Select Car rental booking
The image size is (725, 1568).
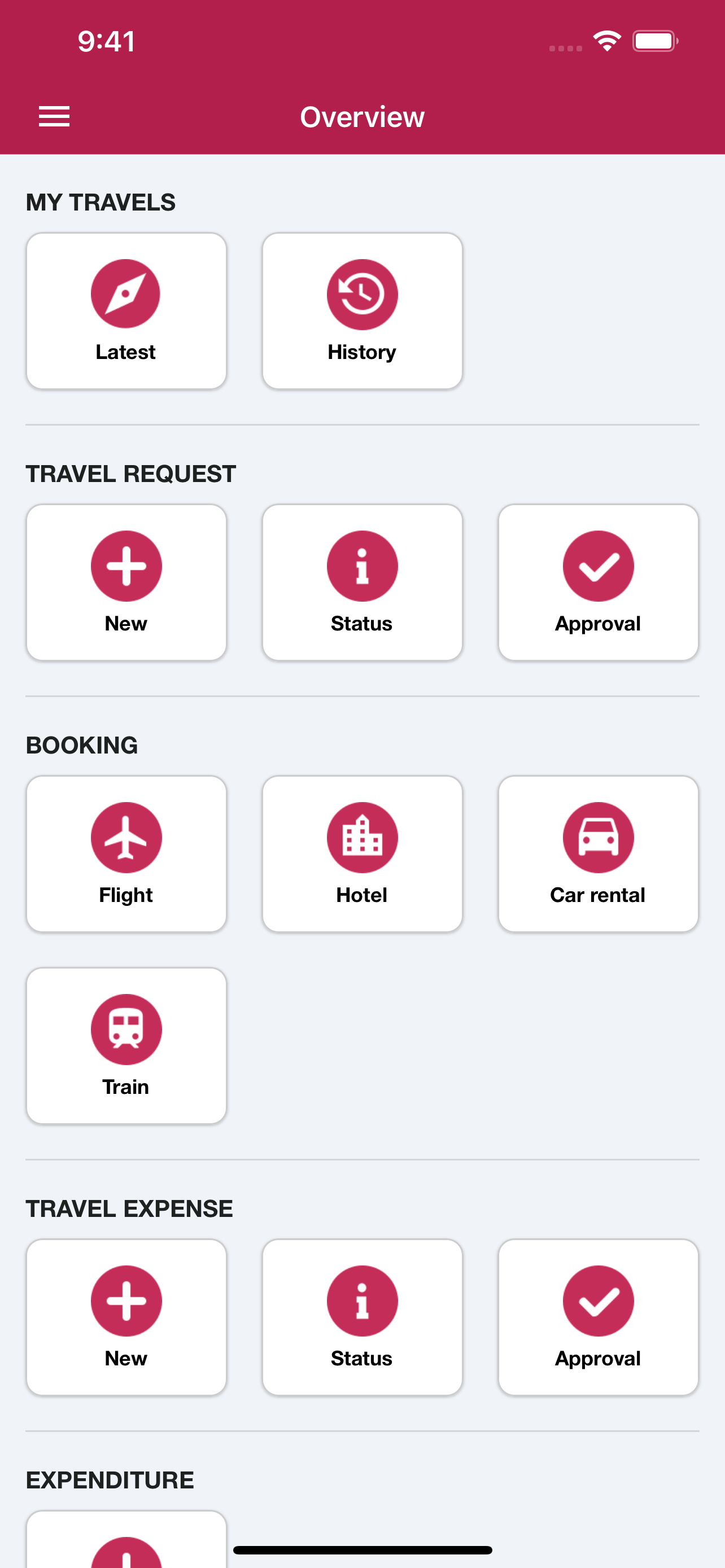coord(599,853)
